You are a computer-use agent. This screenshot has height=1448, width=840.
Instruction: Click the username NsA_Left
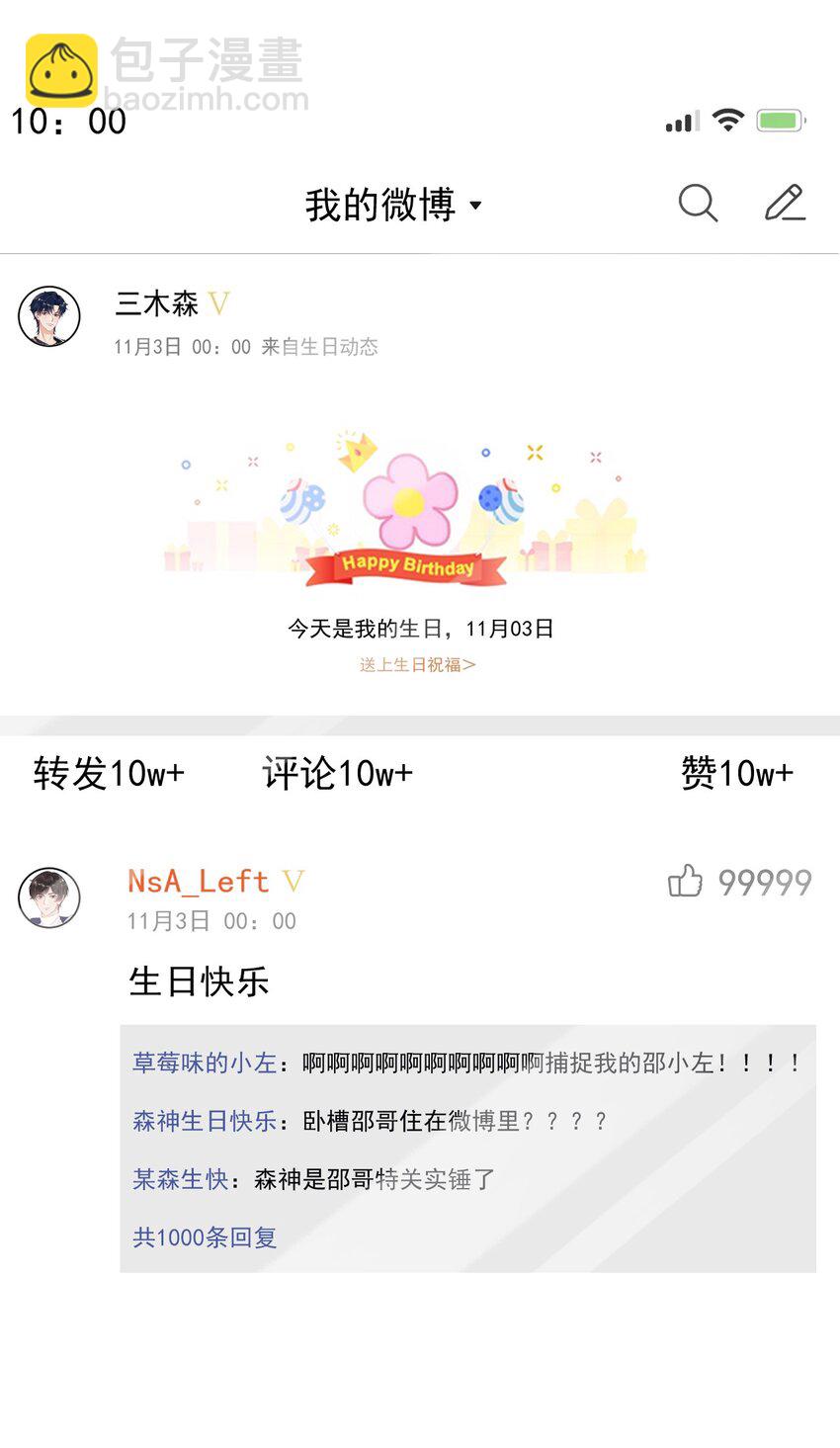196,881
